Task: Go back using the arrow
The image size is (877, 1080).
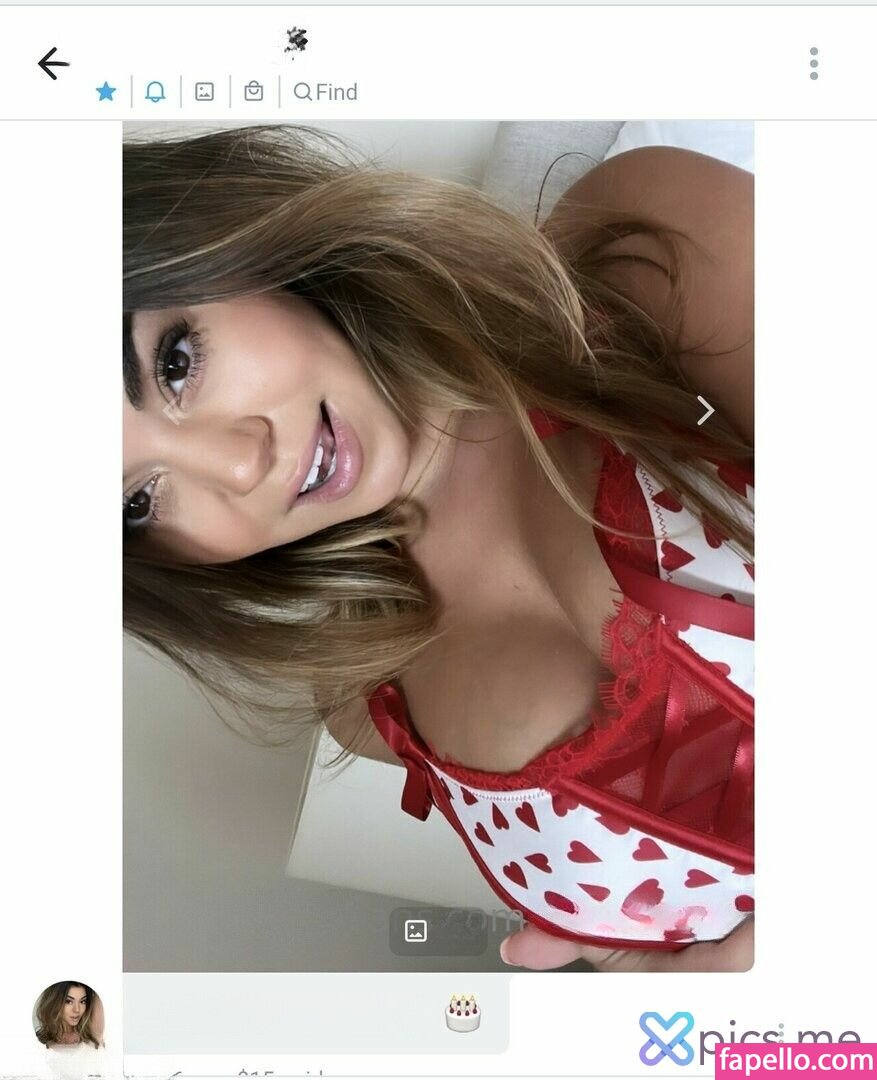Action: 53,64
